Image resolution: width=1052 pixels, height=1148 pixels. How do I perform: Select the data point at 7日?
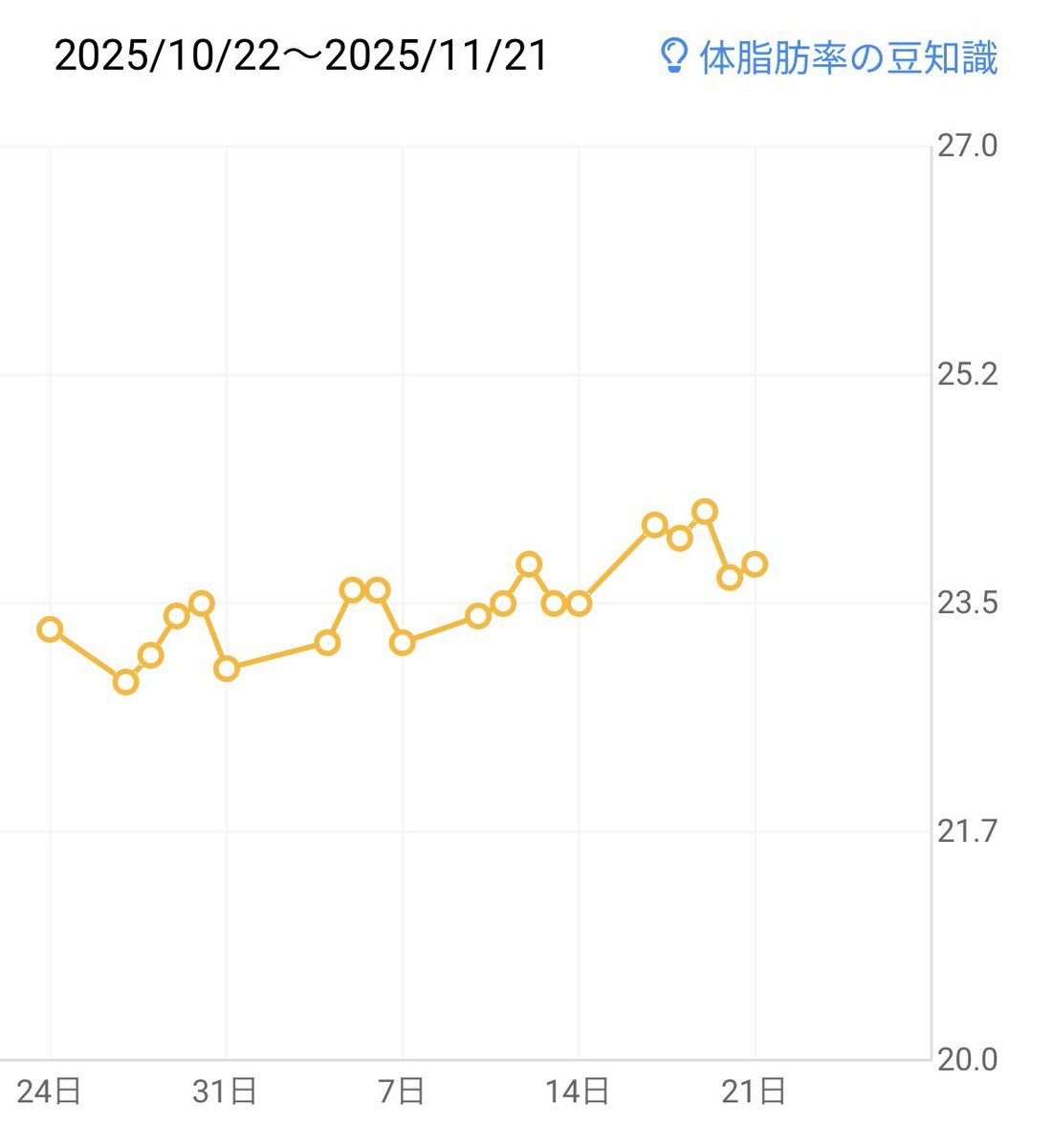pos(403,643)
